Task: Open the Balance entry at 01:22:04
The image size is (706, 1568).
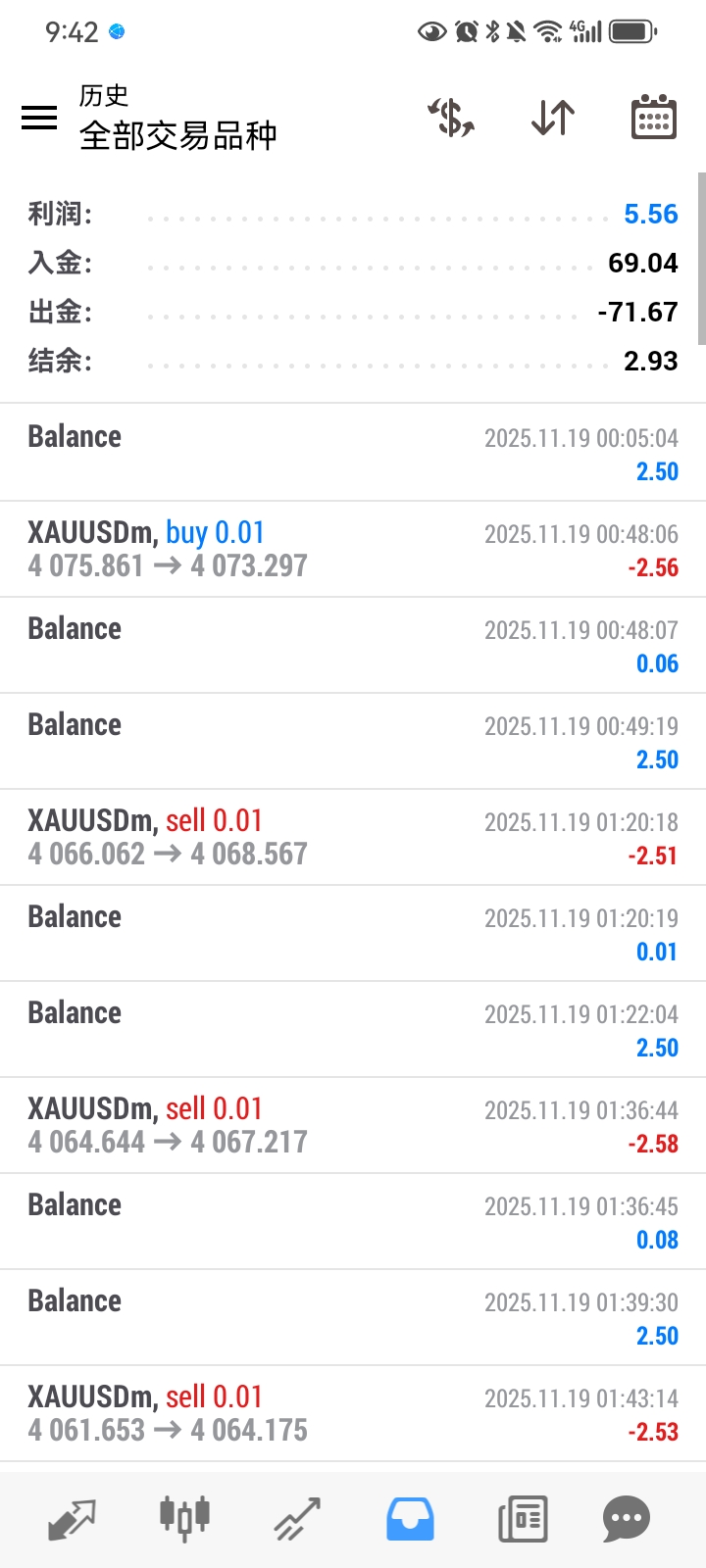Action: point(353,1029)
